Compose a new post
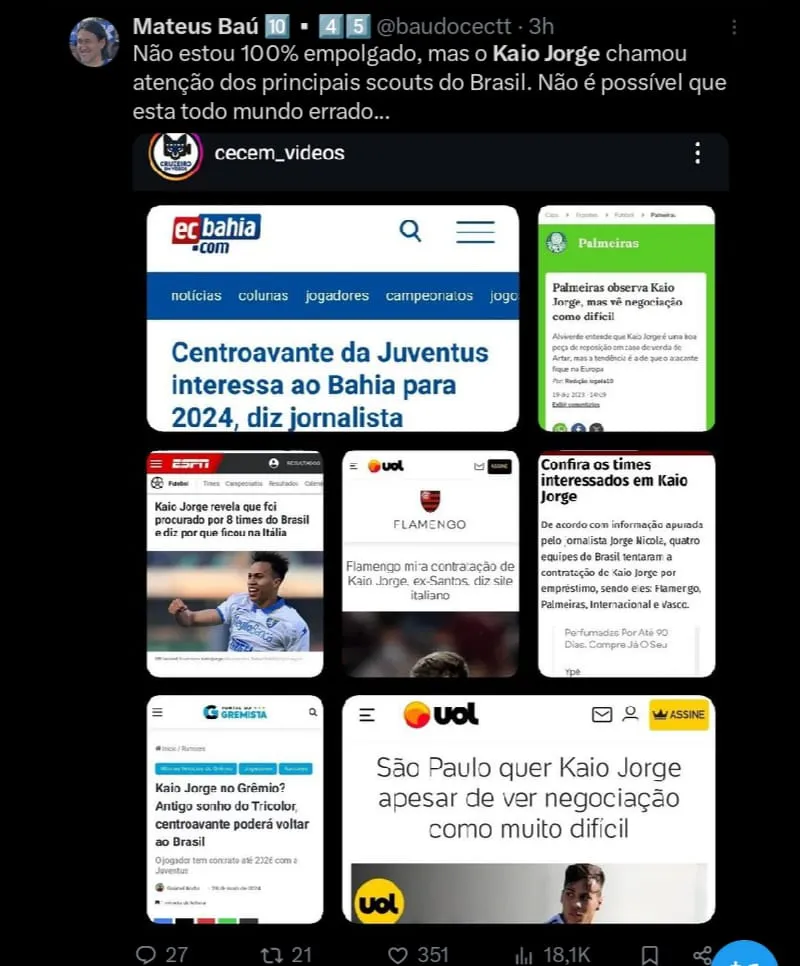 click(x=746, y=955)
